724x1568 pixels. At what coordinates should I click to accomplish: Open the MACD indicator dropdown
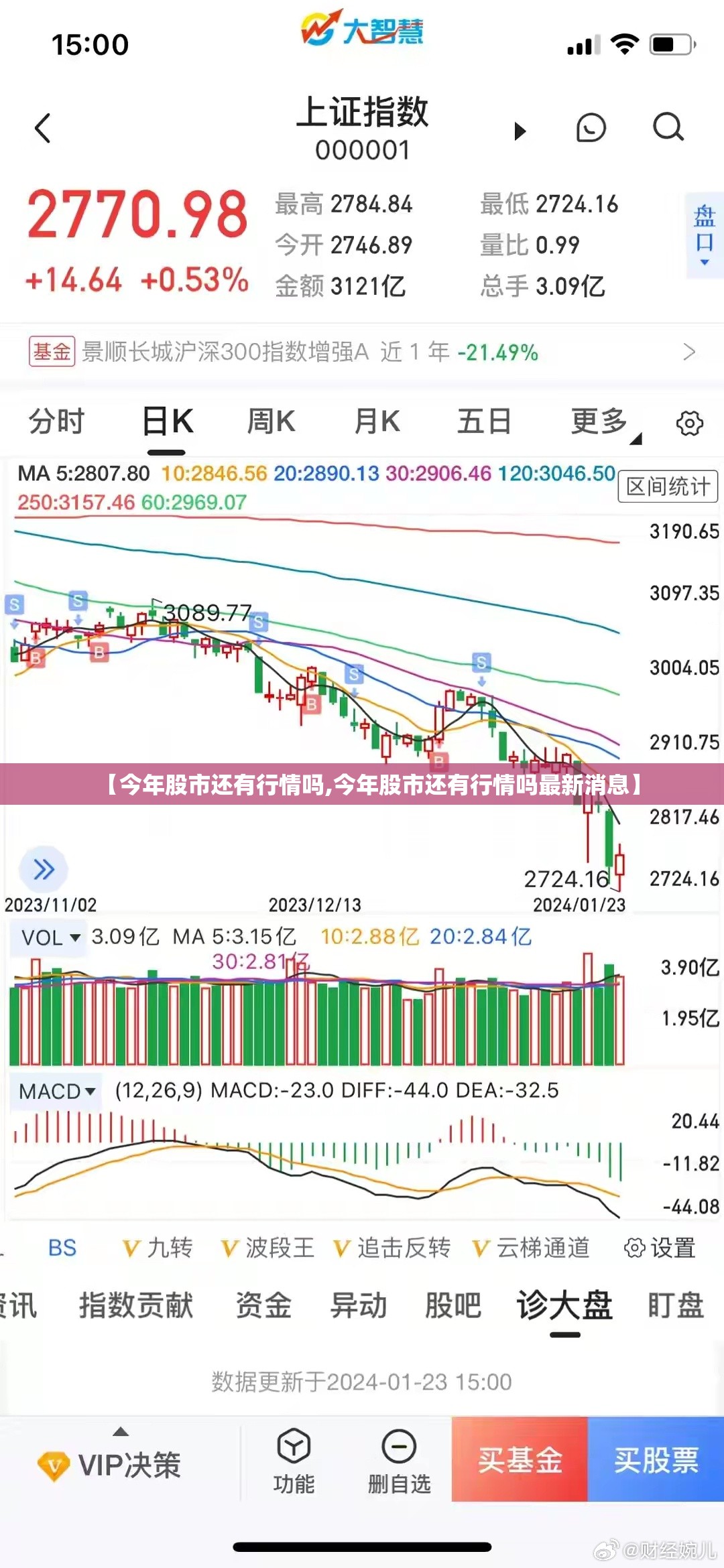click(x=58, y=1091)
